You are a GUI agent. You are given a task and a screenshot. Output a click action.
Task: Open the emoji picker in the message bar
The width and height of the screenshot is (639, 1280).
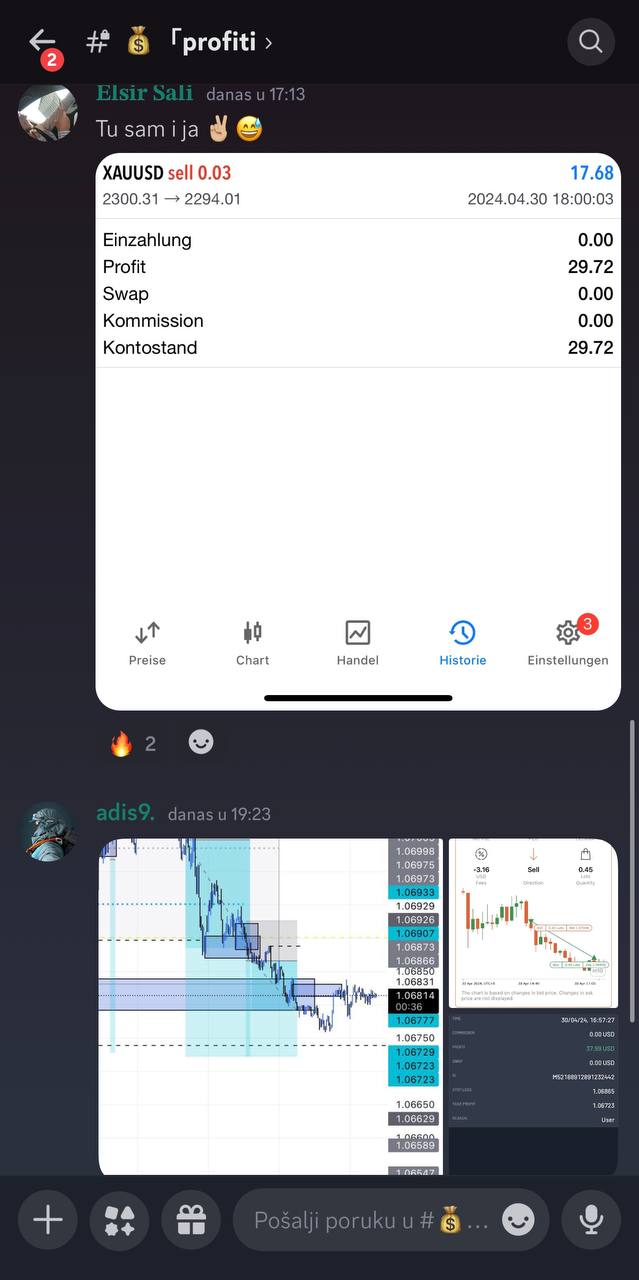(518, 1220)
